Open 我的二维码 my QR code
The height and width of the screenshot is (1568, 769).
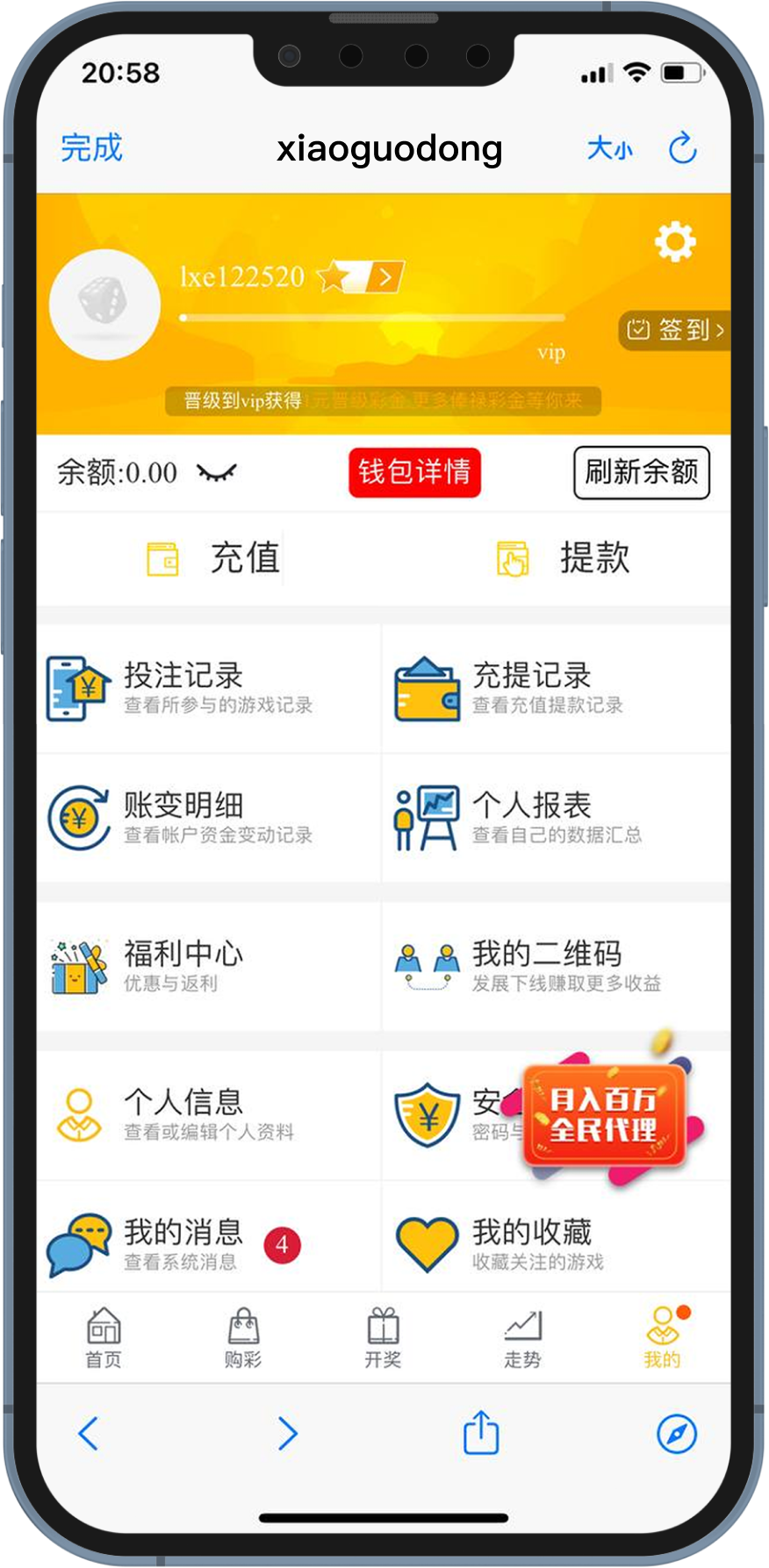click(x=556, y=966)
